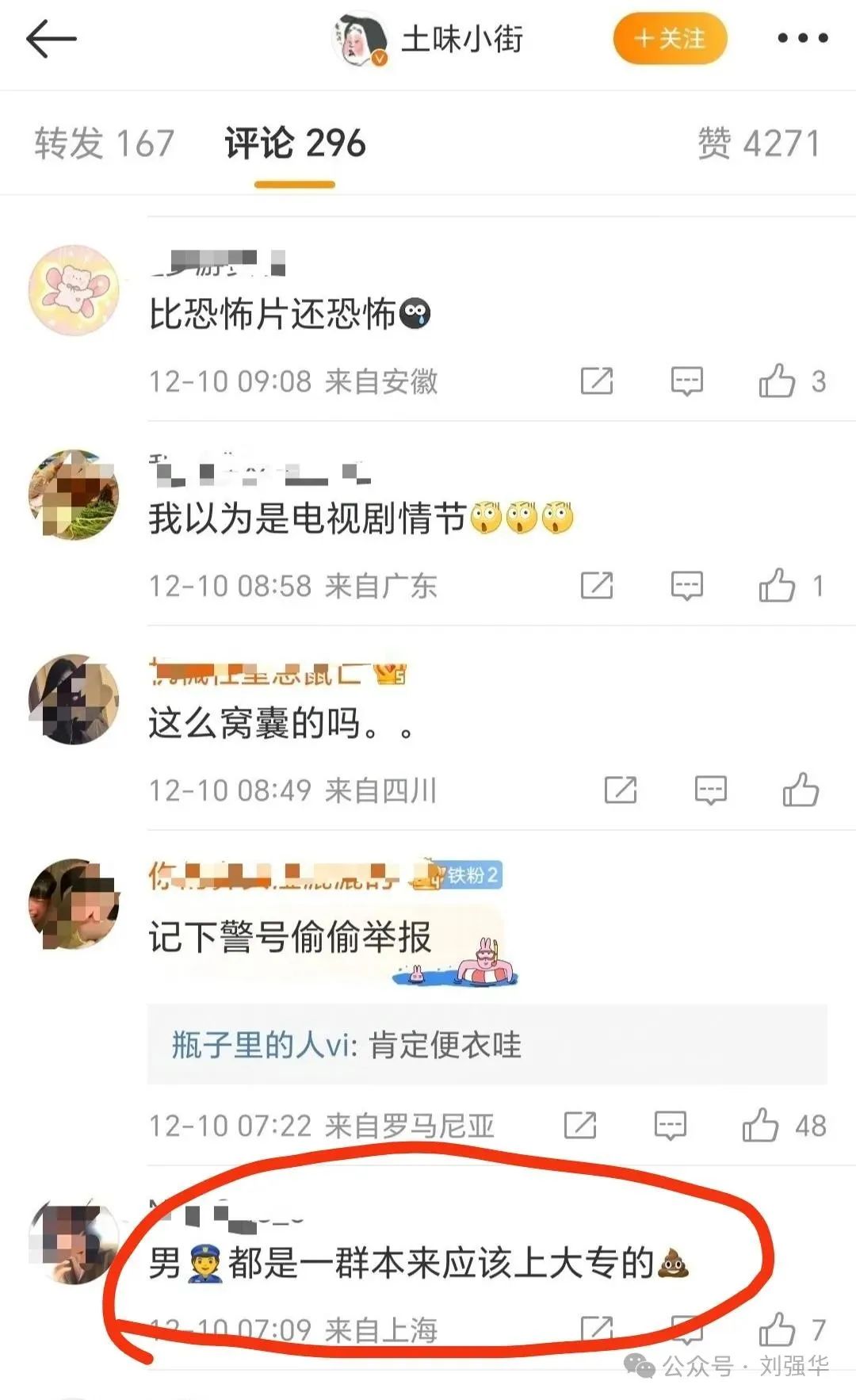Reply to the comment 比恐怖片还恐怖
The width and height of the screenshot is (856, 1400).
point(686,381)
